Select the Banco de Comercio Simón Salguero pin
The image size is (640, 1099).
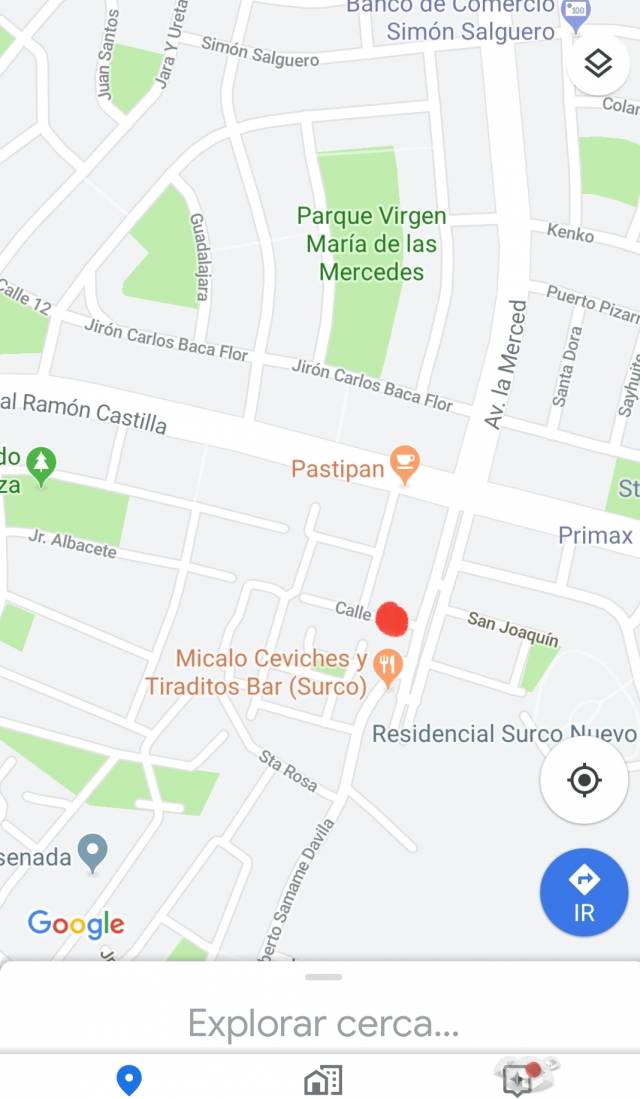pos(575,14)
